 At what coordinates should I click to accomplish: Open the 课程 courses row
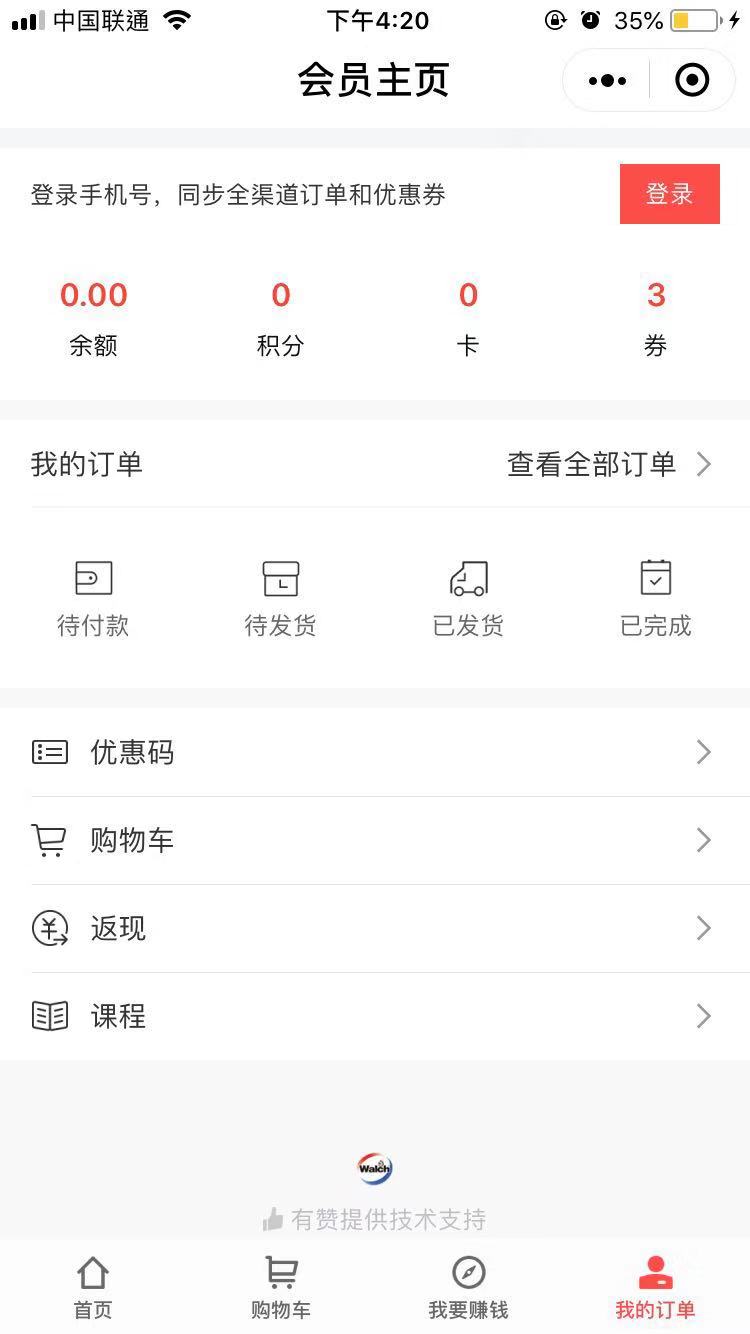[x=375, y=1016]
